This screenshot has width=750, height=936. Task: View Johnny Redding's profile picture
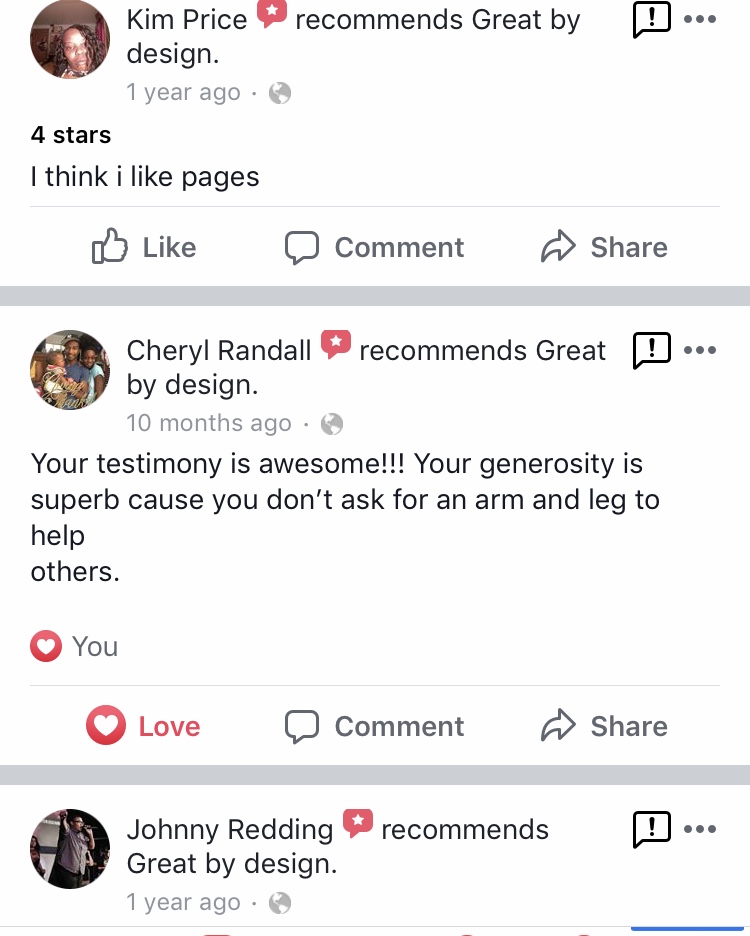(70, 849)
